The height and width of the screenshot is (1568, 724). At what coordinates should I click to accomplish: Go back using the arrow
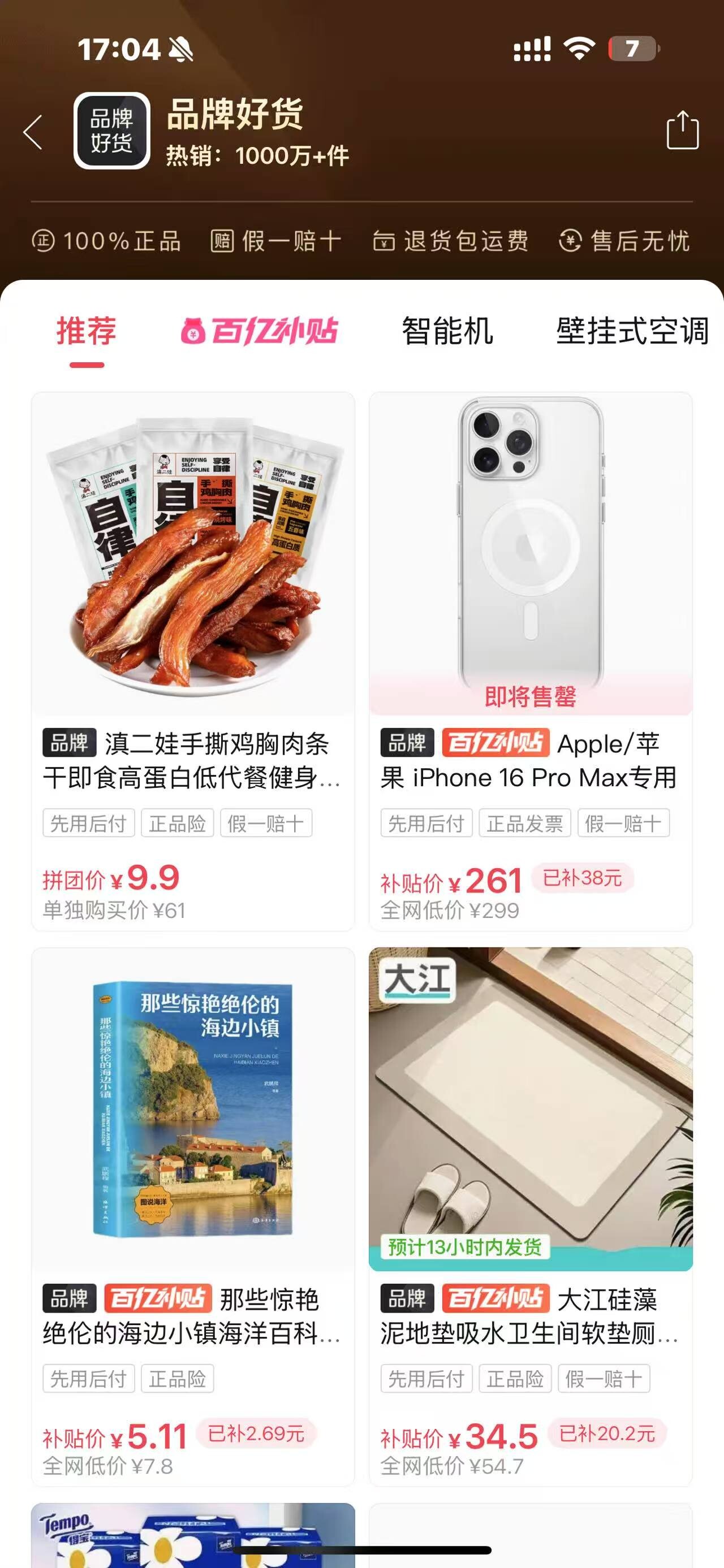click(x=33, y=132)
